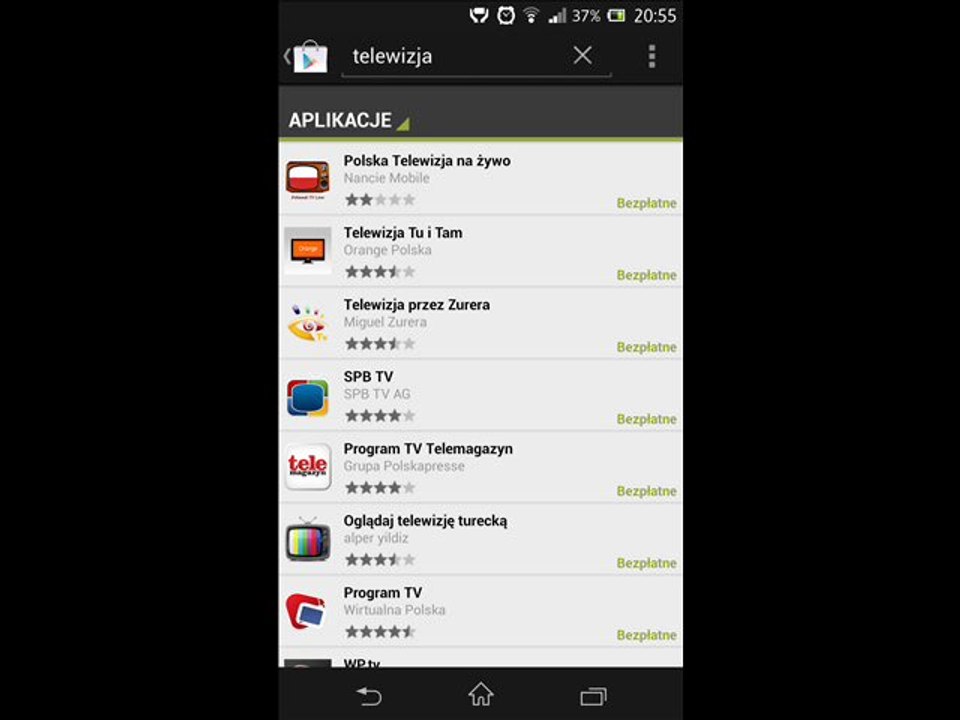The height and width of the screenshot is (720, 960).
Task: Open Program TV by Wirtualna Polska
Action: [x=480, y=612]
